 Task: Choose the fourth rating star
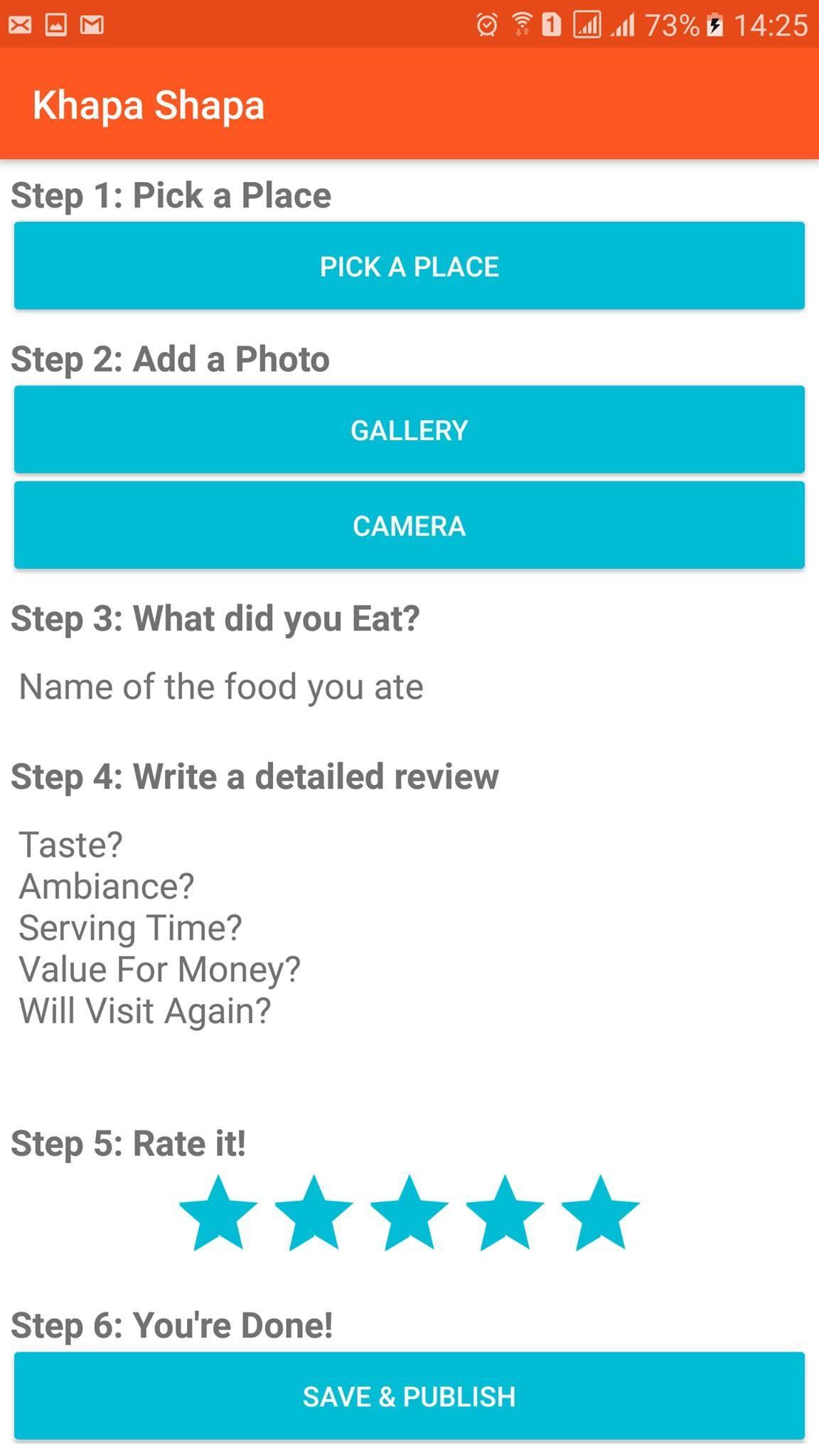(x=505, y=1214)
